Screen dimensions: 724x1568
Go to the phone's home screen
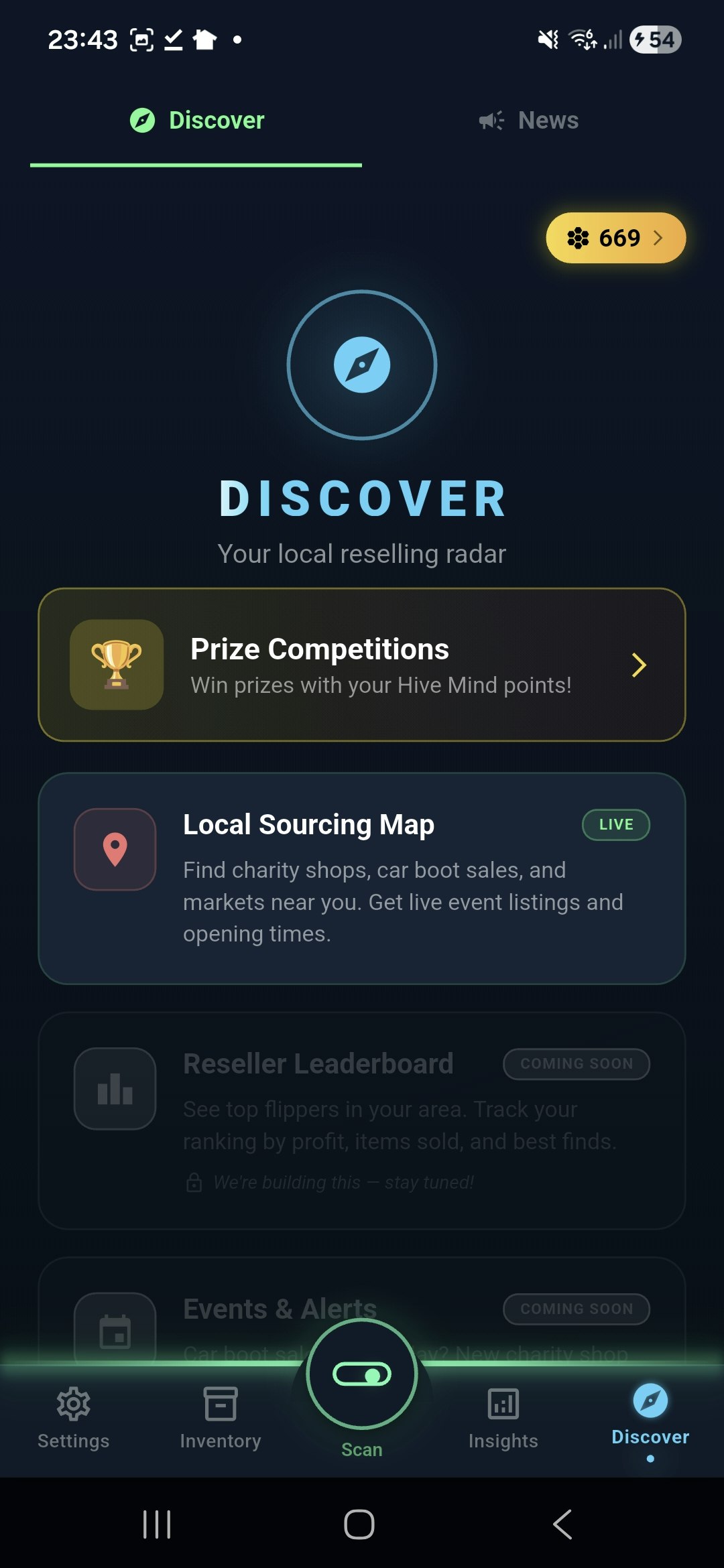click(359, 1524)
